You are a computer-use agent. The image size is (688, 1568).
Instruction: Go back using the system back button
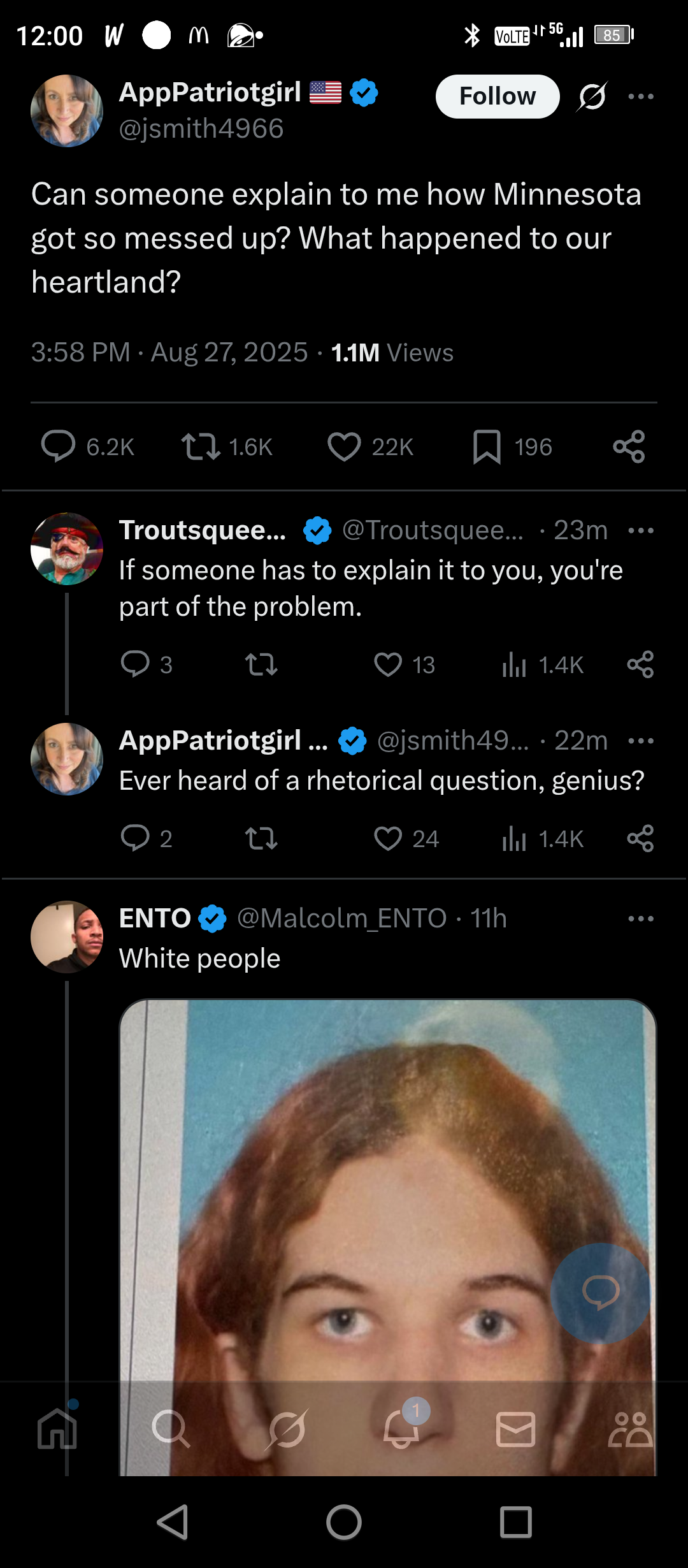click(x=172, y=1523)
